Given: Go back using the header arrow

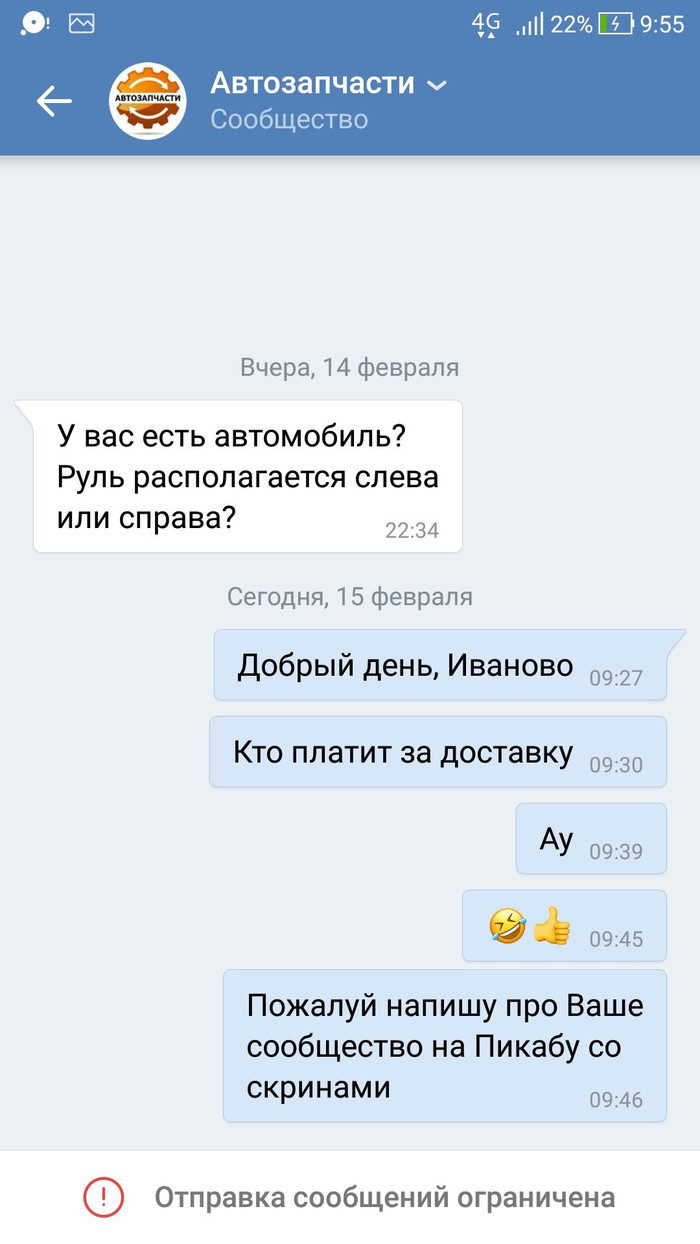Looking at the screenshot, I should 54,101.
